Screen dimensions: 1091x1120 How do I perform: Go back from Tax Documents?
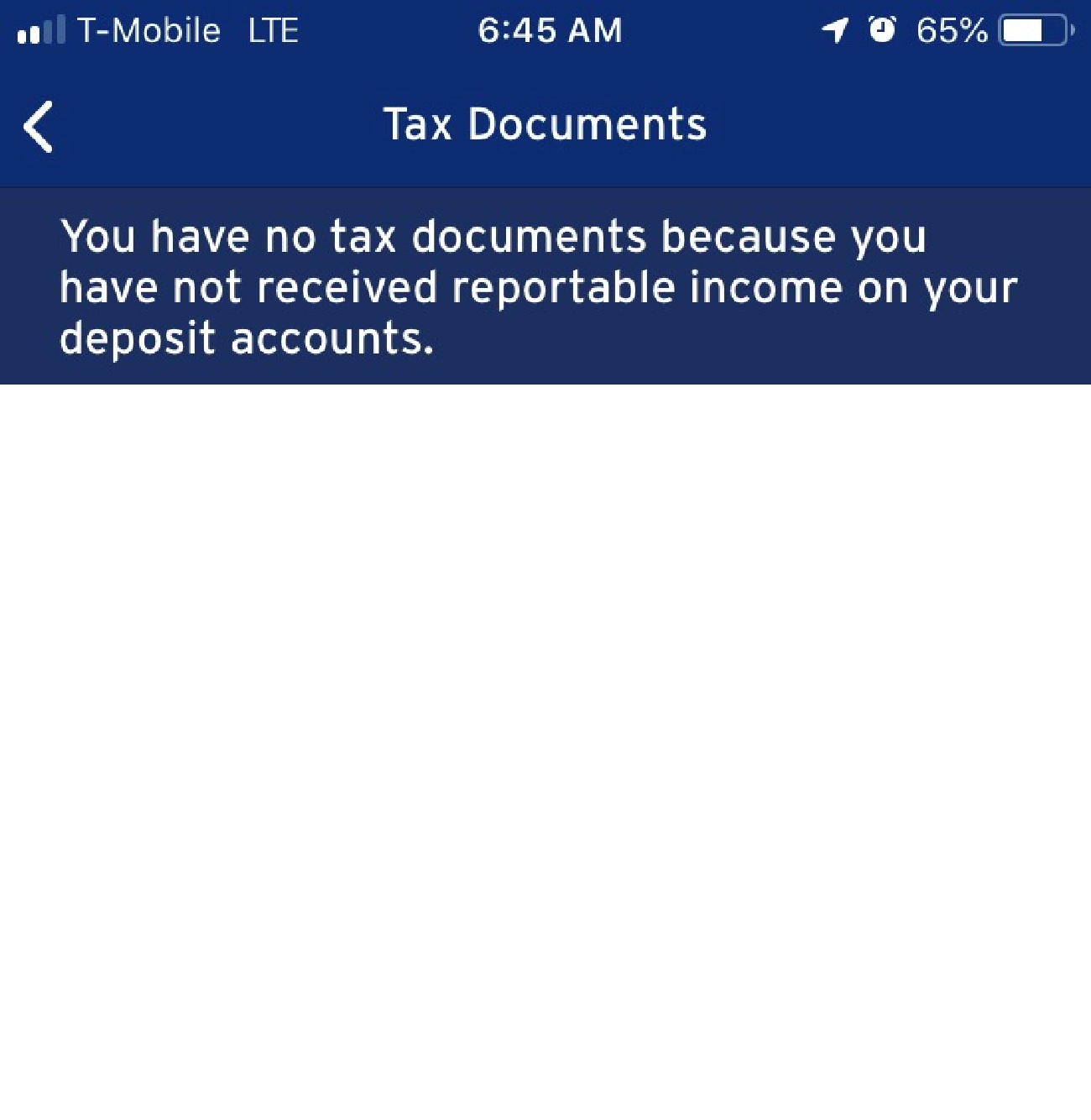[39, 126]
